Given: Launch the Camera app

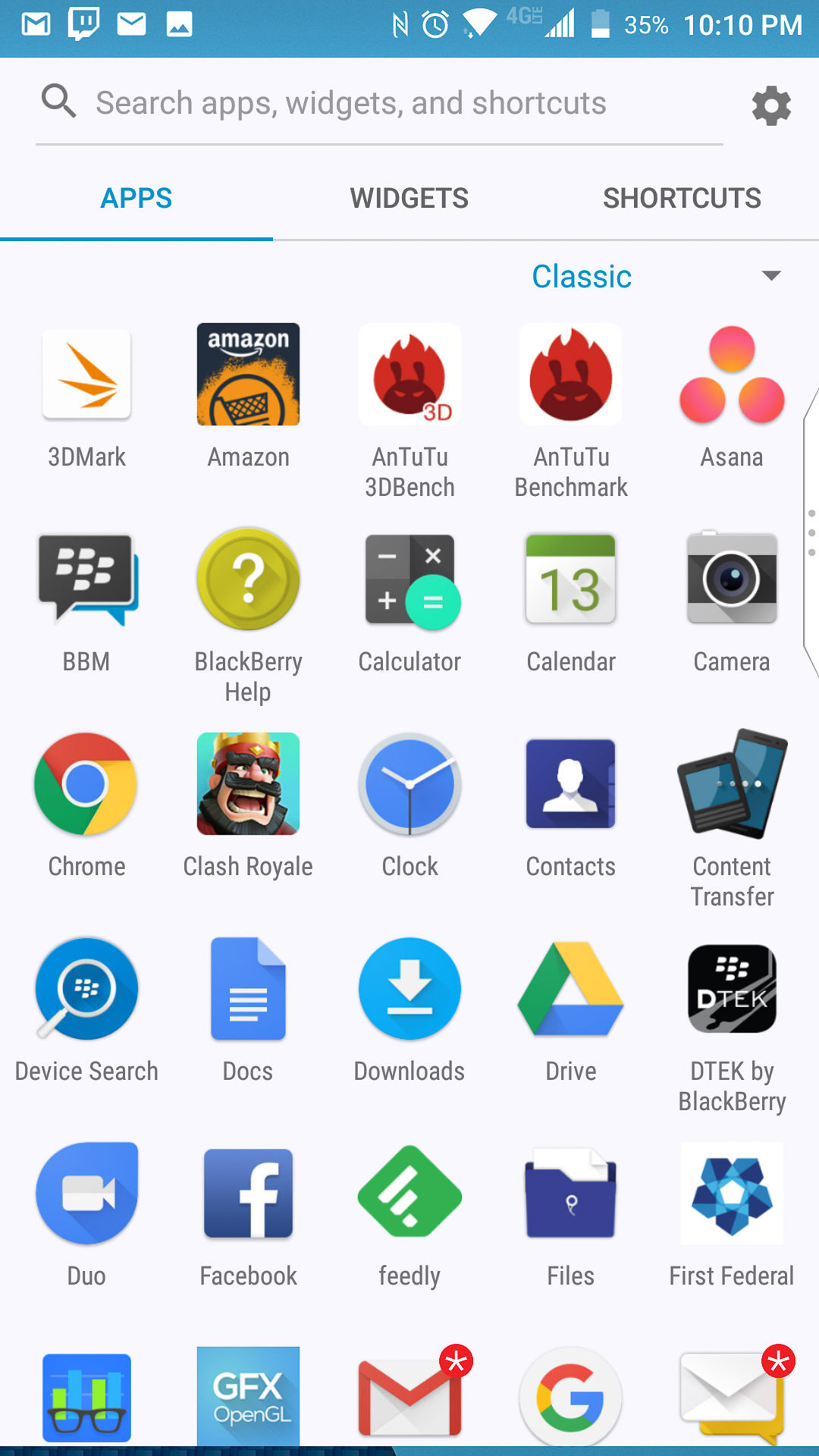Looking at the screenshot, I should coord(731,580).
